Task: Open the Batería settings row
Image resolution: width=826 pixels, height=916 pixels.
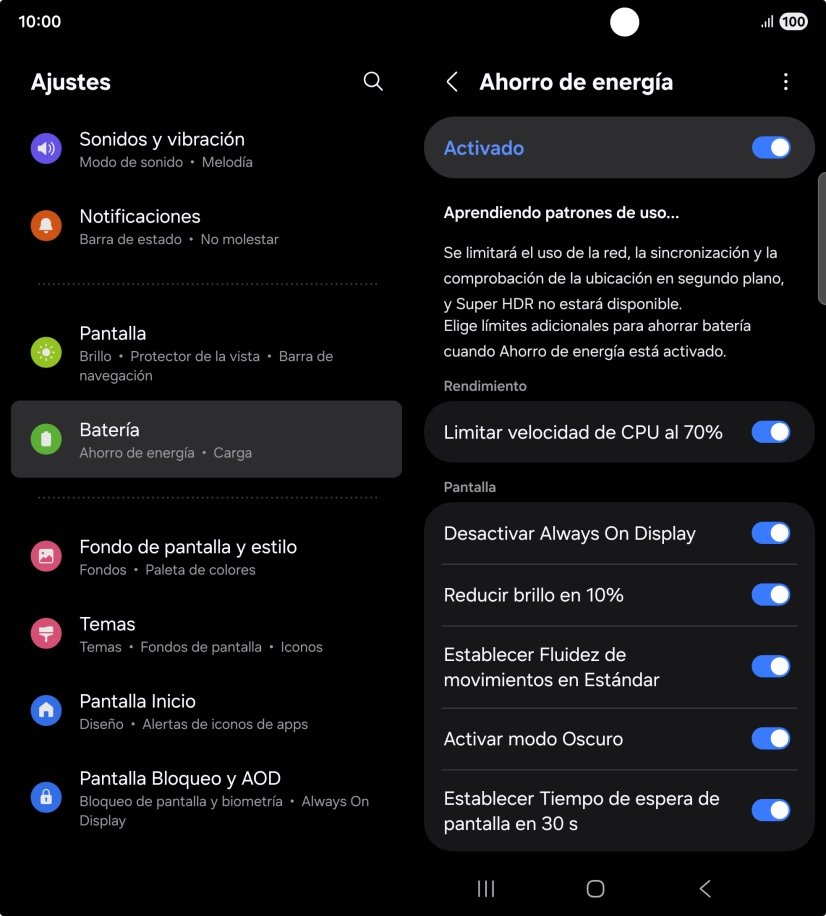Action: pyautogui.click(x=206, y=439)
